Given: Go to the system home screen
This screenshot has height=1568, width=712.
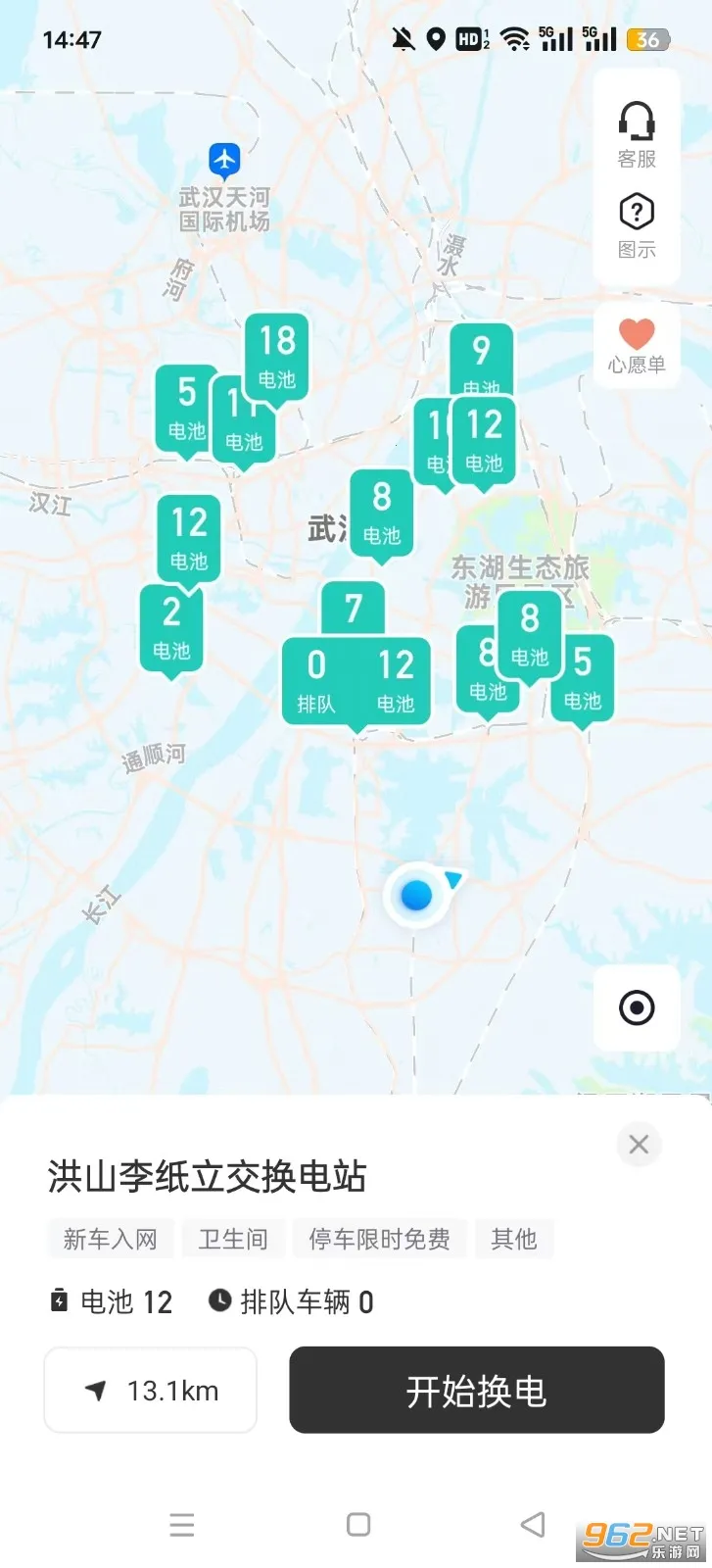Looking at the screenshot, I should (358, 1524).
